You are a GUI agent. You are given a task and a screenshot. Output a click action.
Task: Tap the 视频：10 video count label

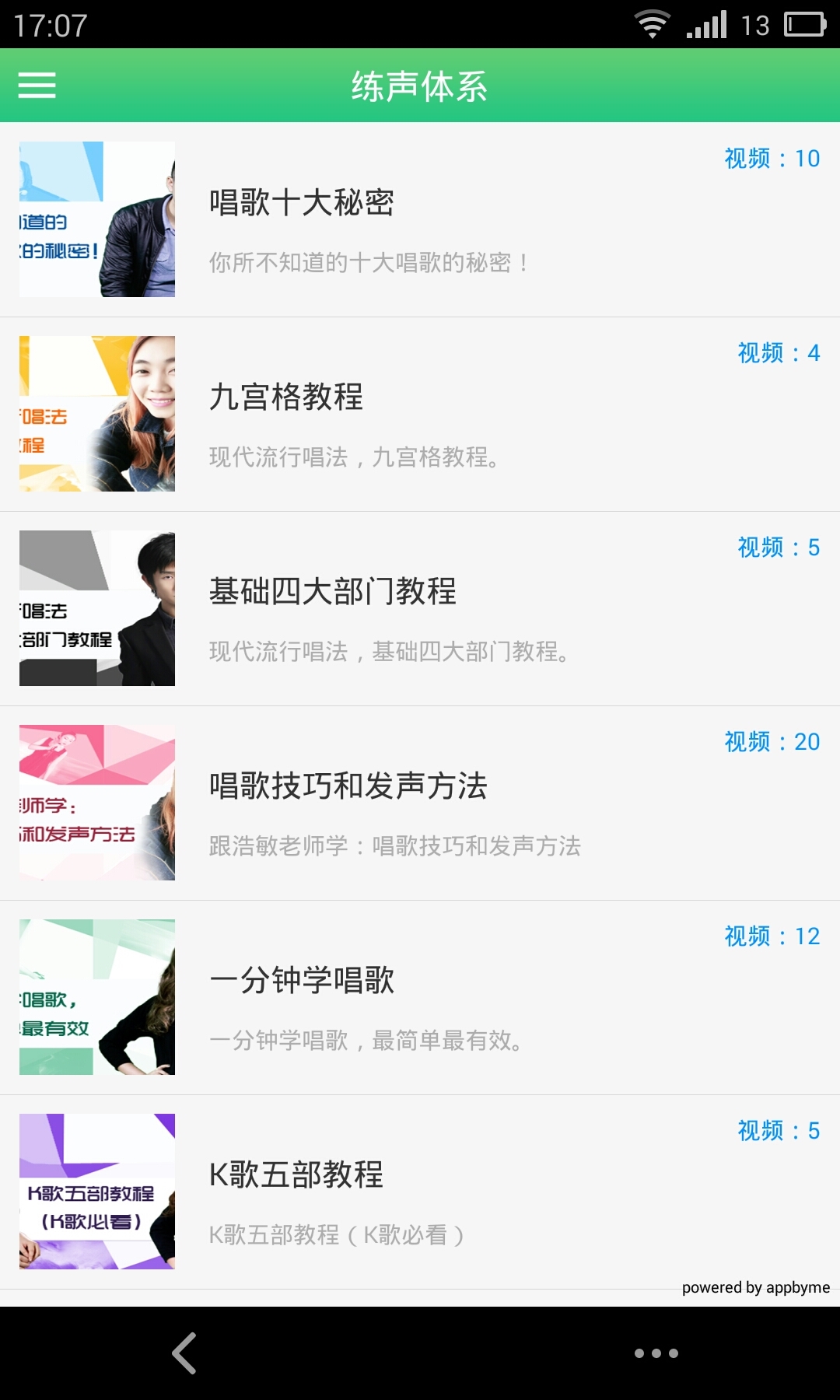[771, 158]
